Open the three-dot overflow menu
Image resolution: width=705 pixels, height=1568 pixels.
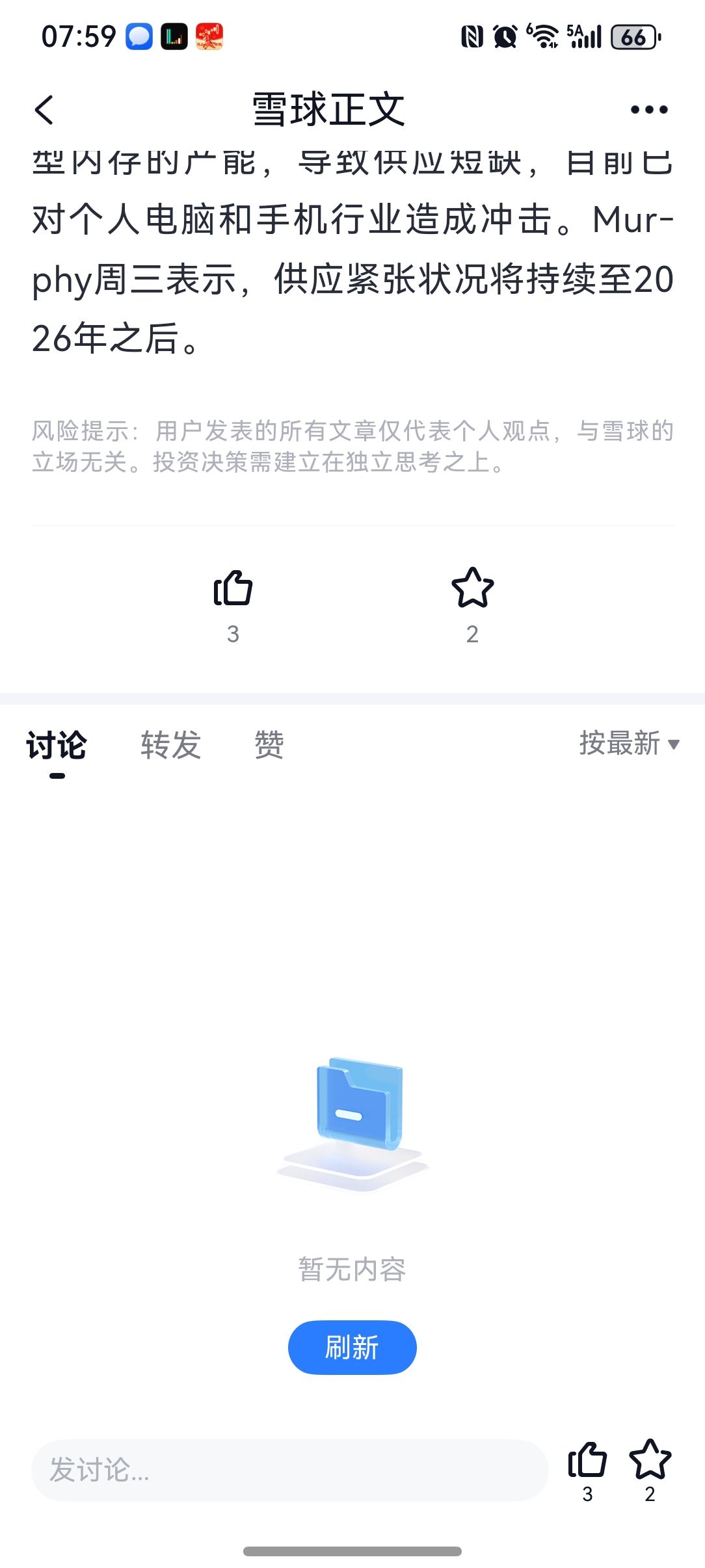[x=648, y=110]
